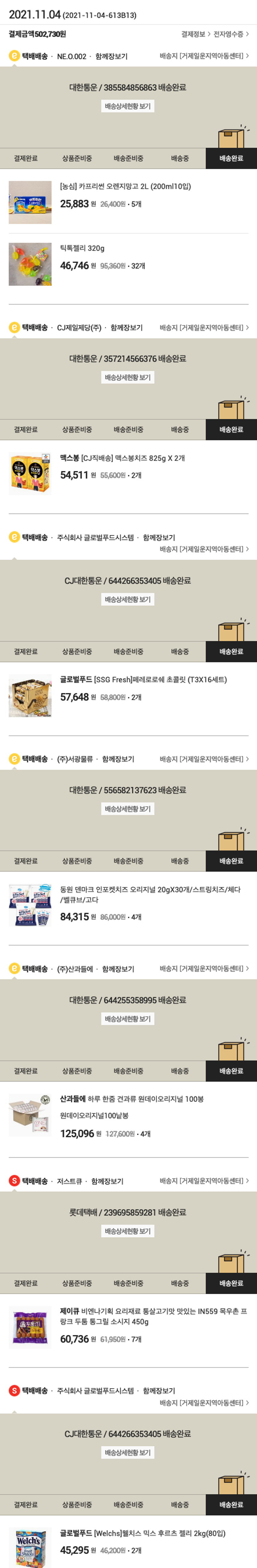This screenshot has height=1568, width=257.
Task: Select 함께장보기 beside CJ제일제당(주)
Action: (126, 328)
